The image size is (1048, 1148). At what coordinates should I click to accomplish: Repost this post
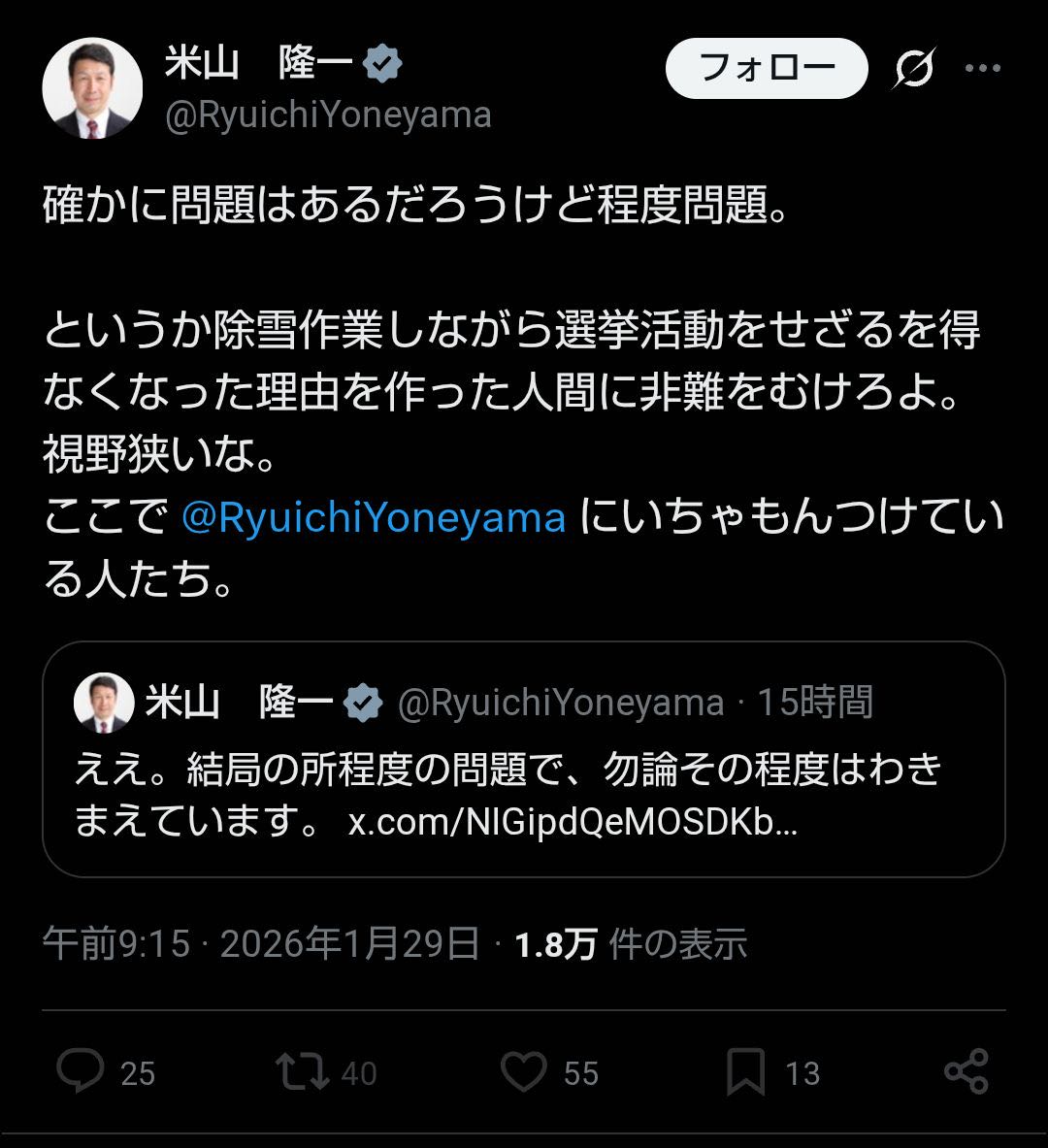click(x=302, y=1071)
